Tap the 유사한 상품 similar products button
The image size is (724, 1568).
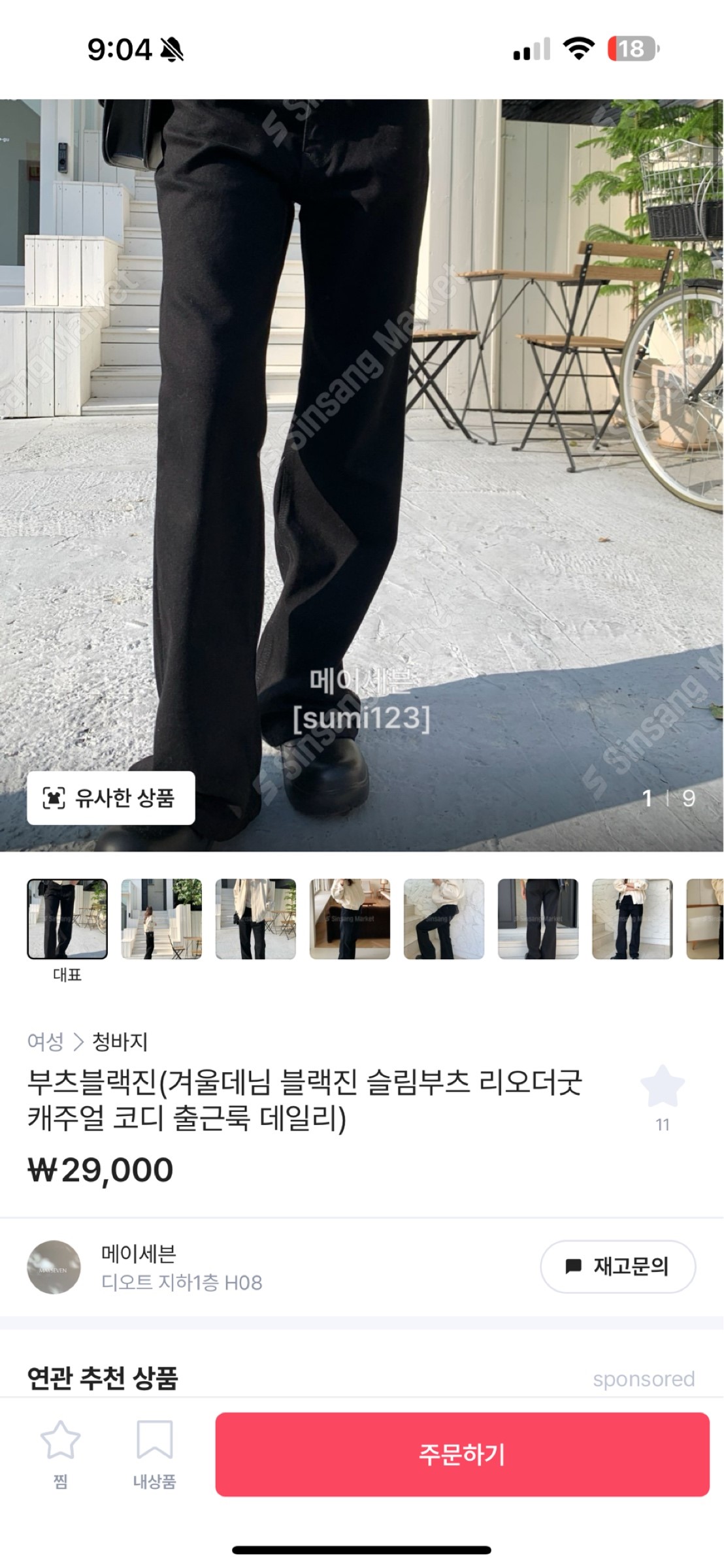click(x=111, y=798)
